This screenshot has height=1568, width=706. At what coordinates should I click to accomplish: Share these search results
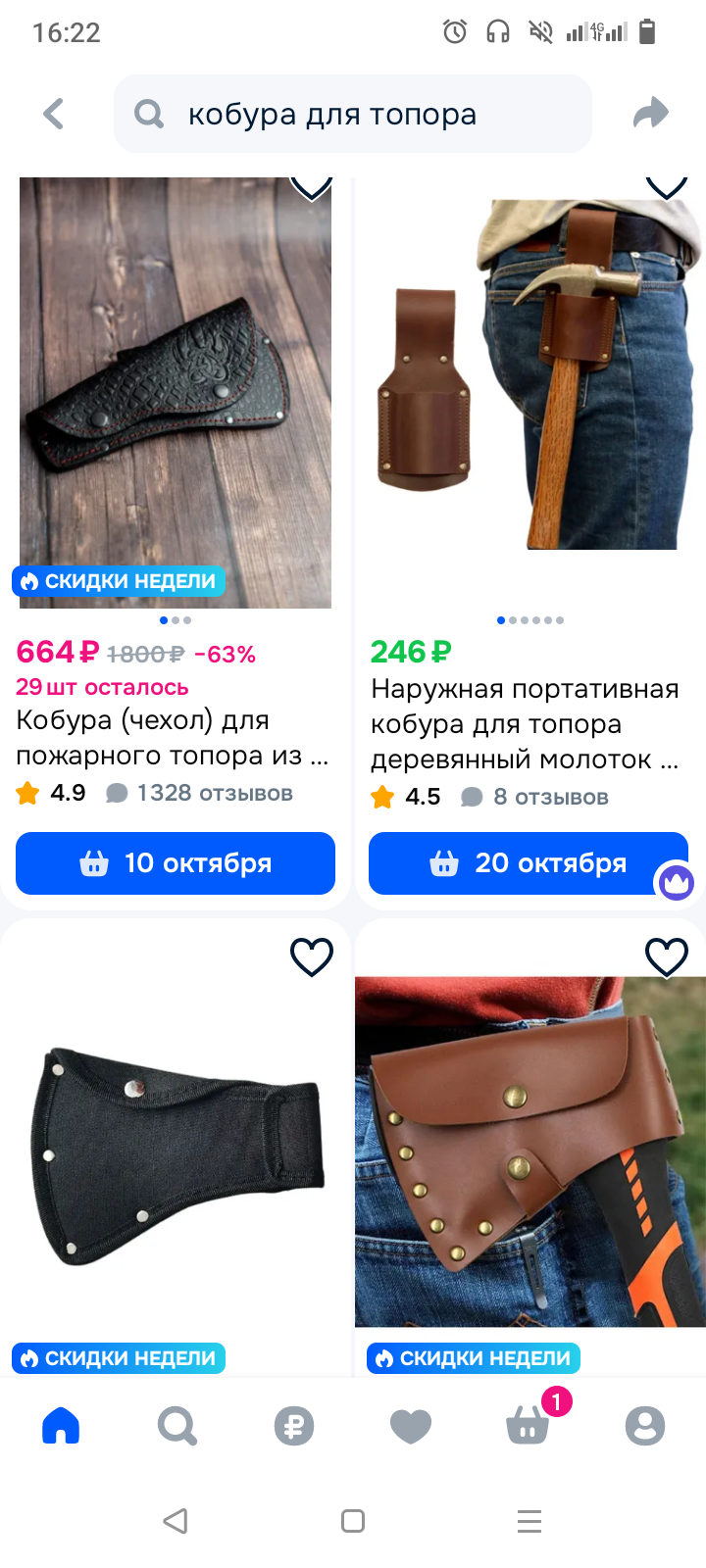tap(650, 114)
